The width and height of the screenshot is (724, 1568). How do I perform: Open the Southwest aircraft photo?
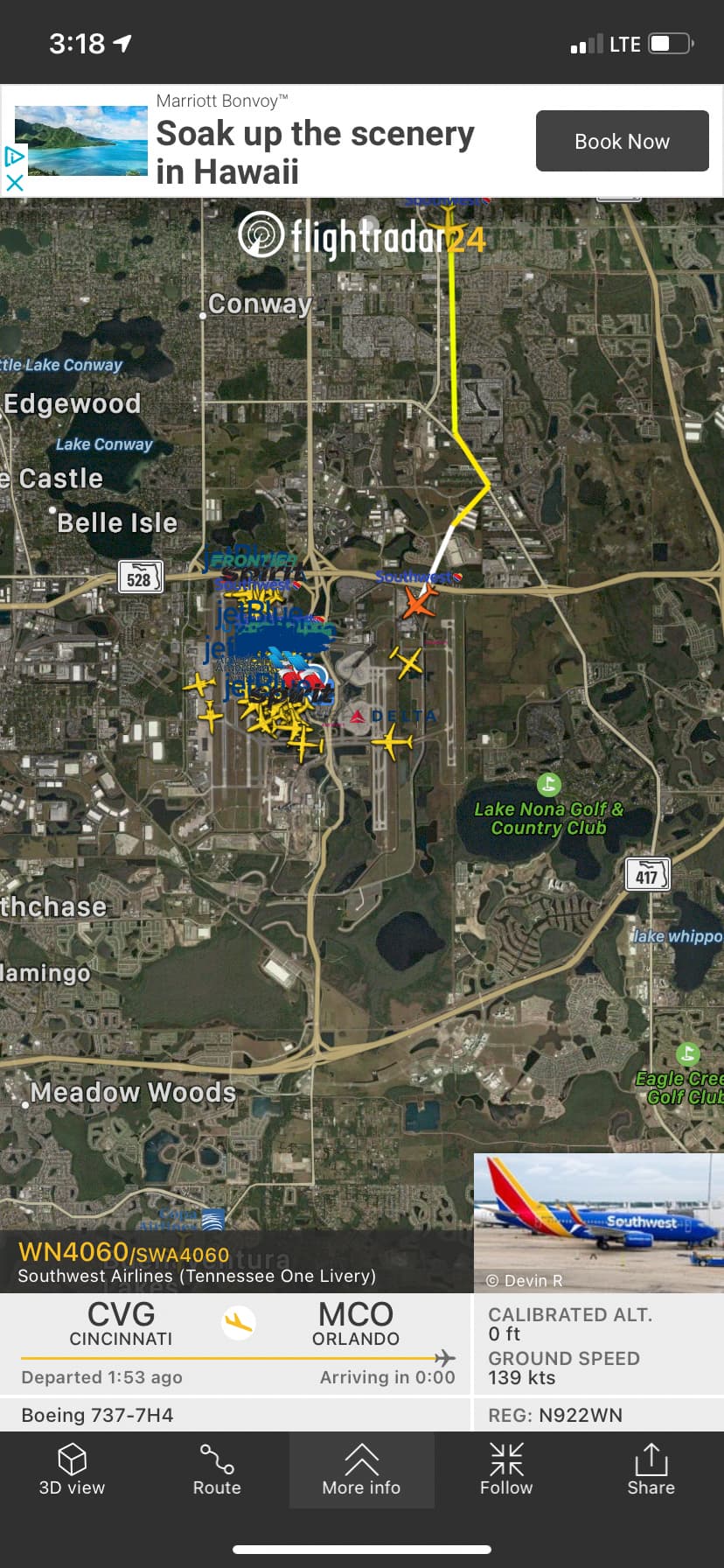(x=598, y=1221)
